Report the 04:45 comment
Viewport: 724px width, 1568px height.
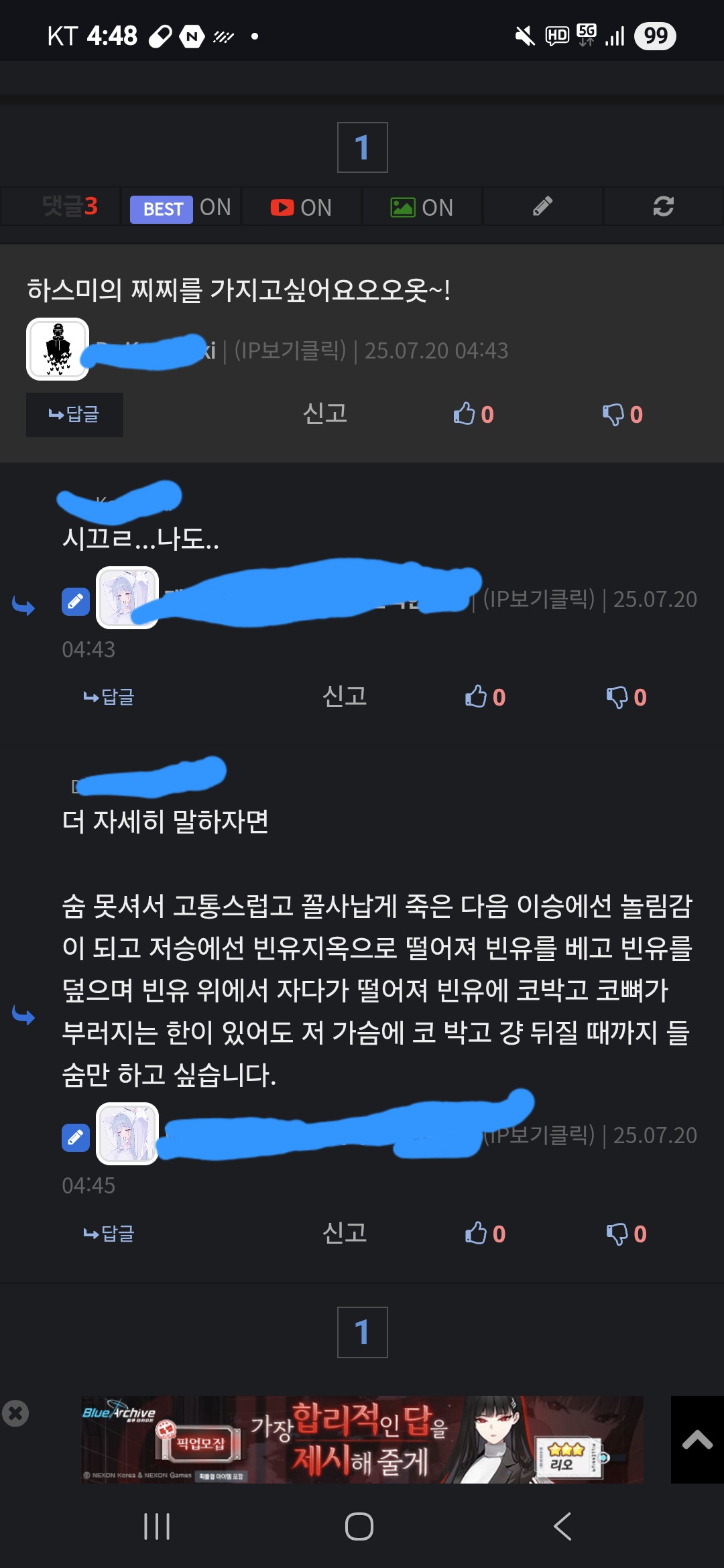tap(345, 1233)
